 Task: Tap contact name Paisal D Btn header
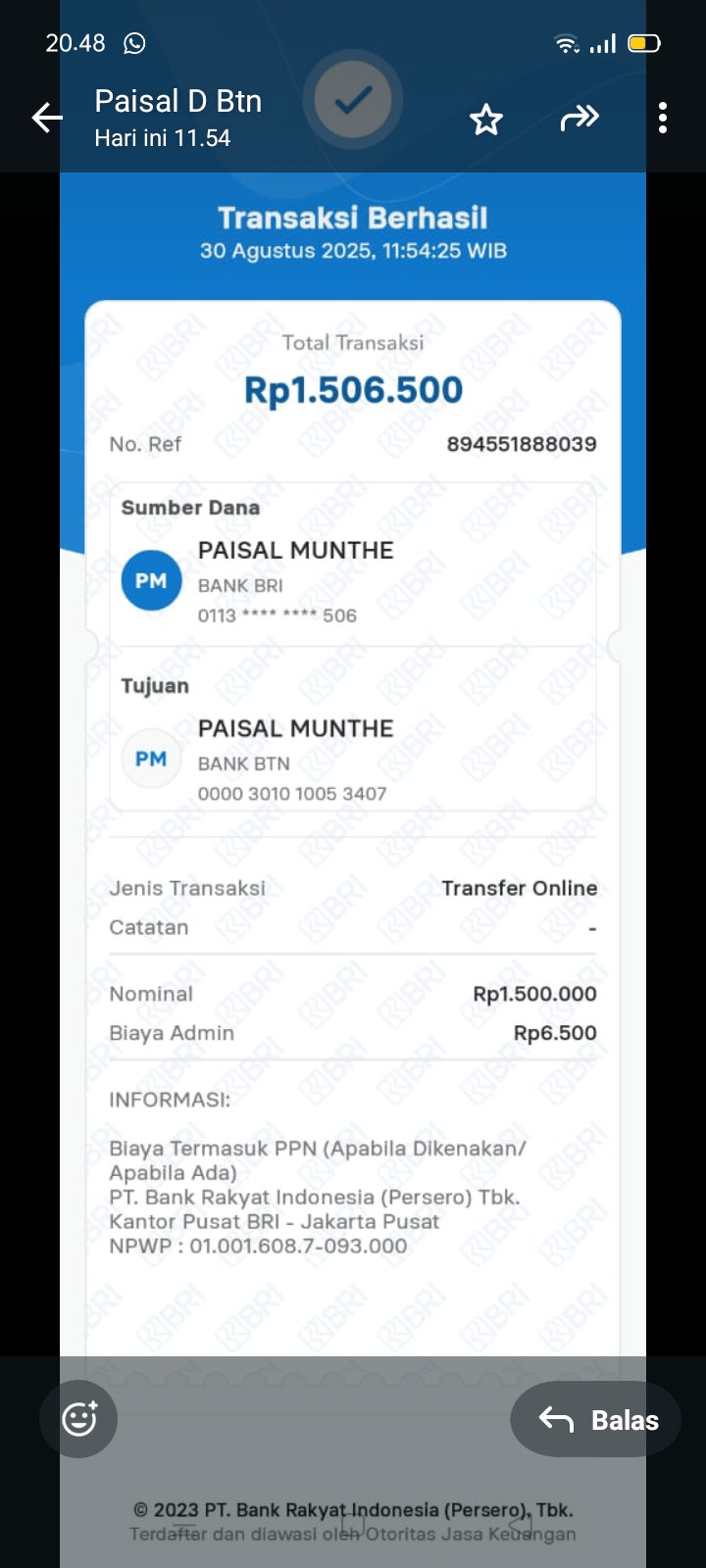click(177, 101)
